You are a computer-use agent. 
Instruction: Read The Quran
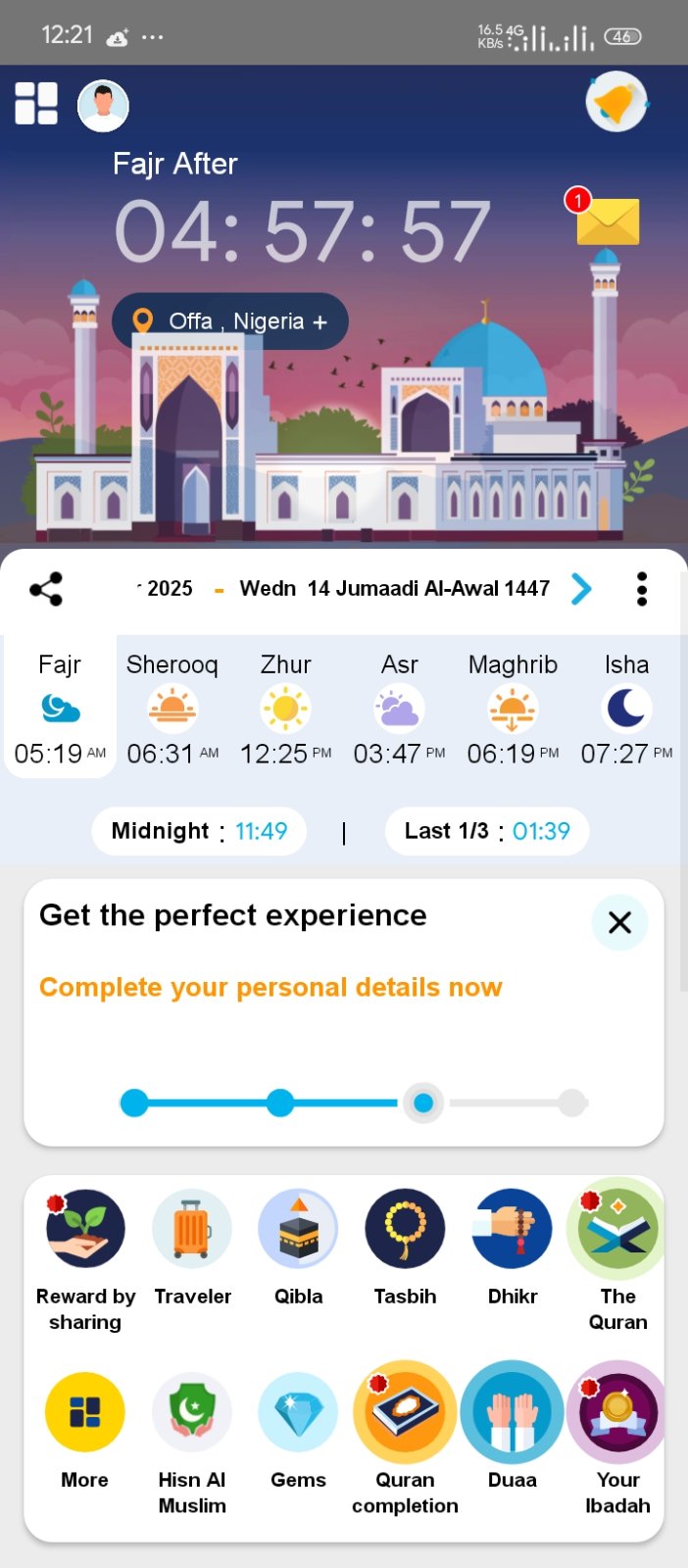[617, 1255]
